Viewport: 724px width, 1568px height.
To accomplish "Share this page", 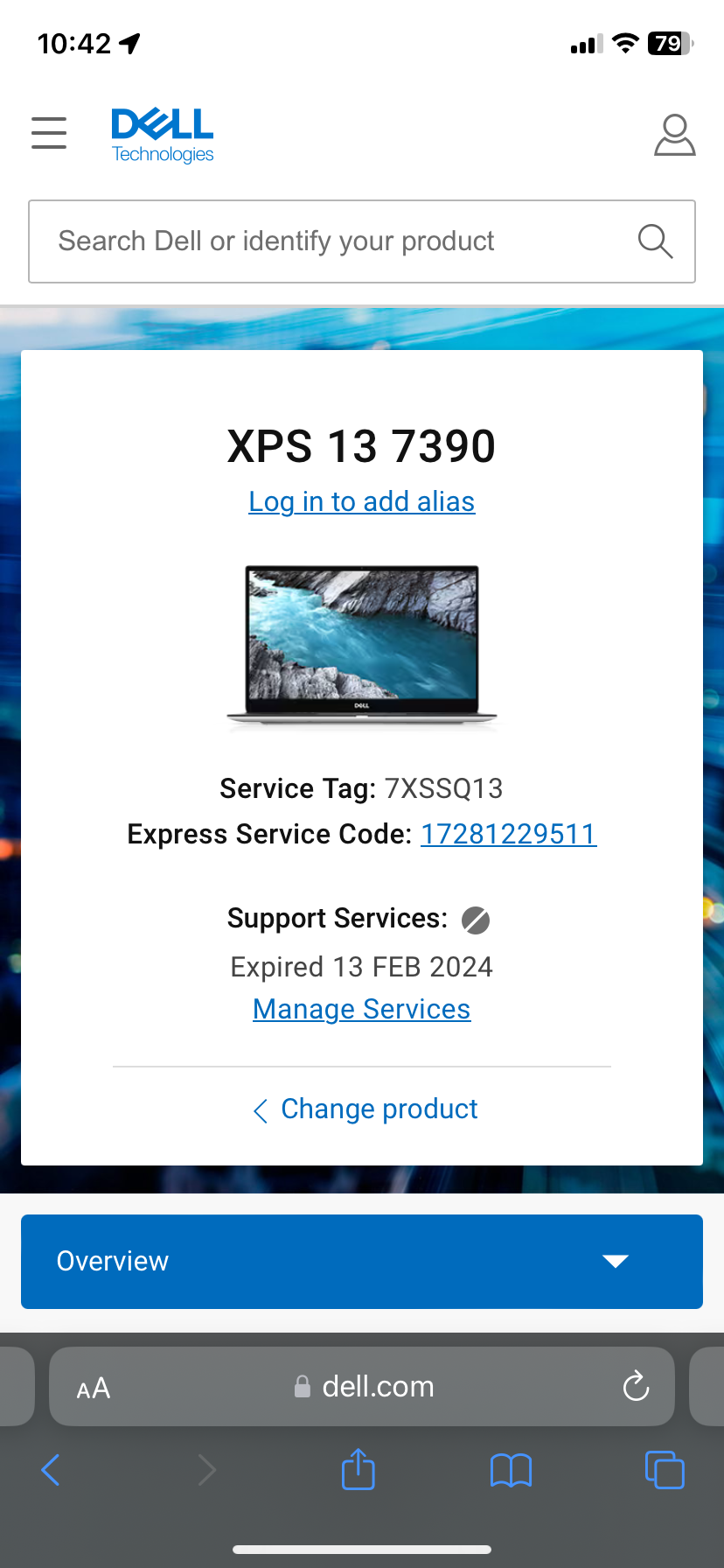I will 359,1470.
